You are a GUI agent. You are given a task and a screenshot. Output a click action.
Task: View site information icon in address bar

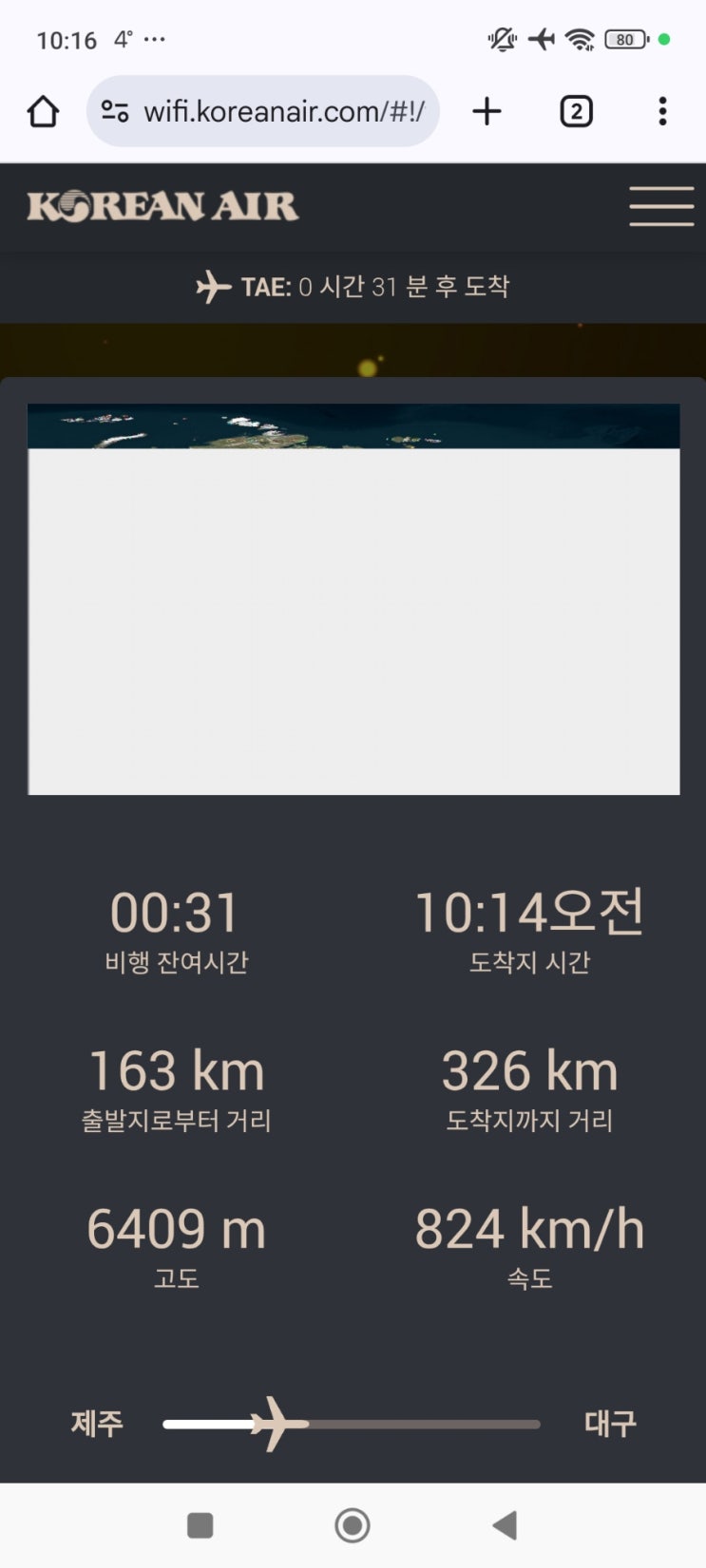[115, 112]
